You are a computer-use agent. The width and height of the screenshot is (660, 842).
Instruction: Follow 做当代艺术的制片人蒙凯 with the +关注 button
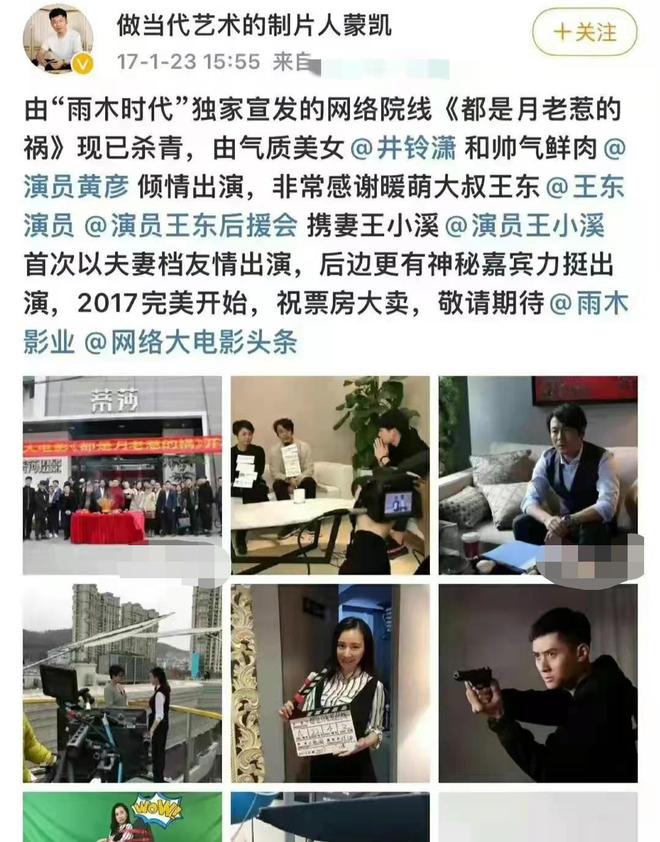pos(585,32)
